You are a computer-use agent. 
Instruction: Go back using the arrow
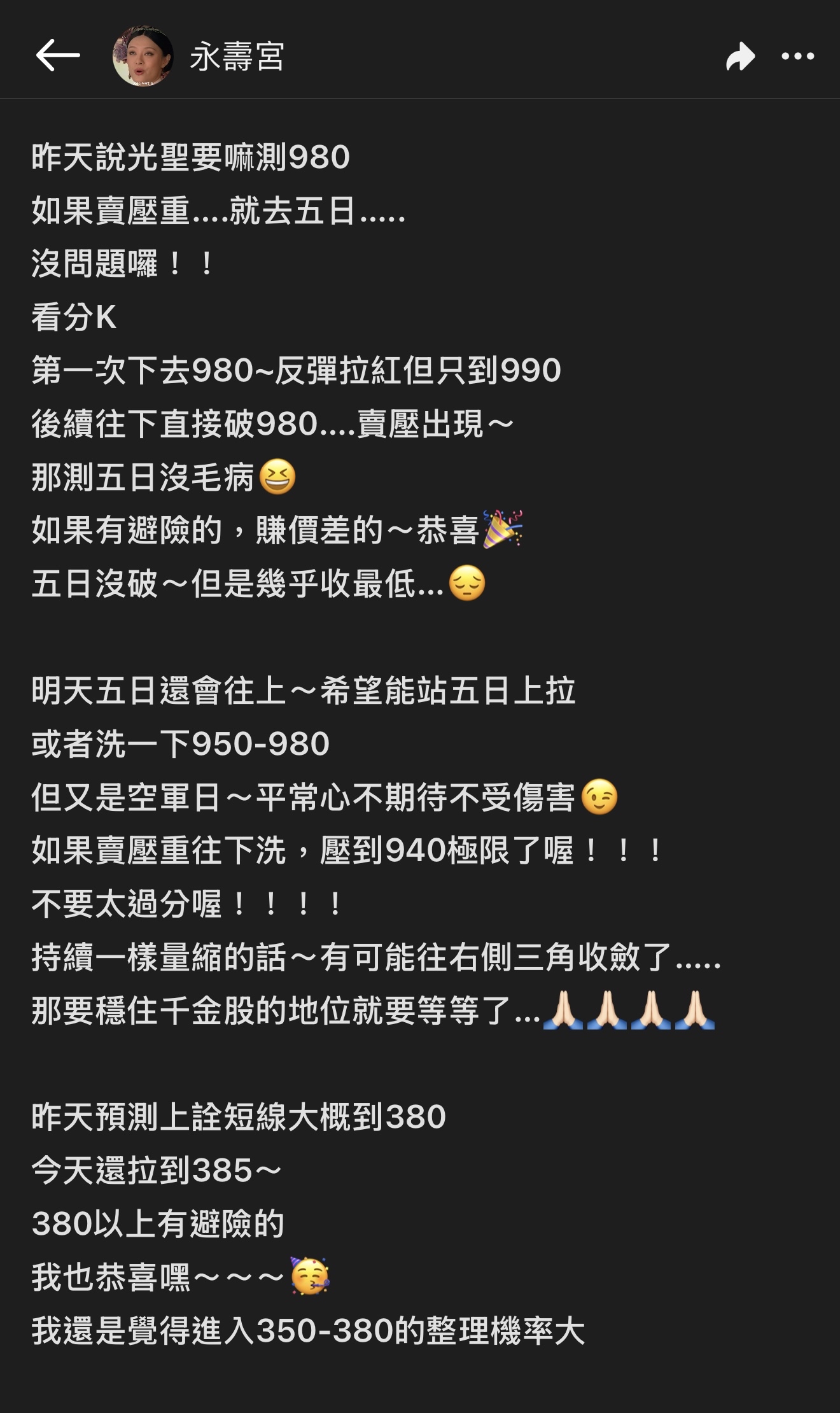coord(57,56)
